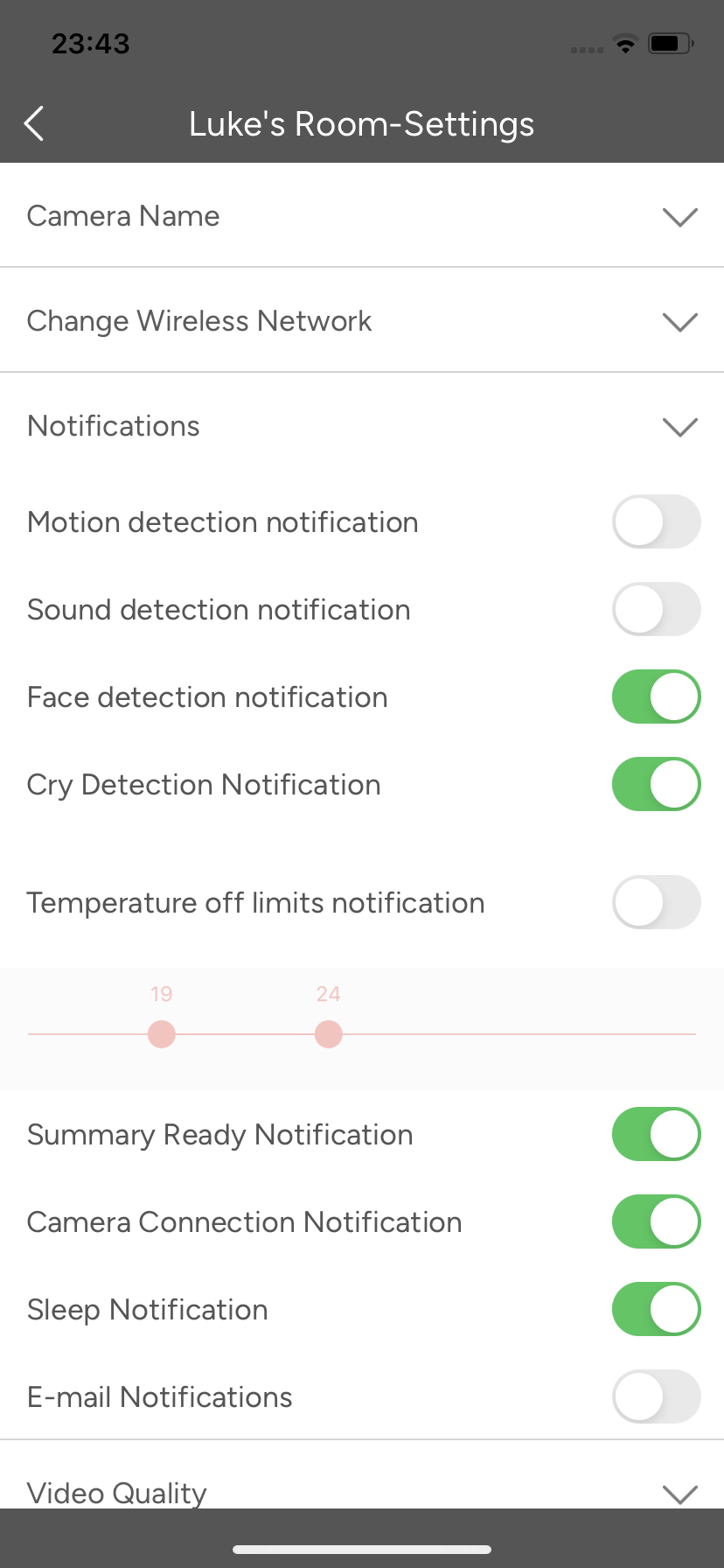Screen dimensions: 724x1568
Task: Enable Motion detection notification
Action: pyautogui.click(x=657, y=522)
